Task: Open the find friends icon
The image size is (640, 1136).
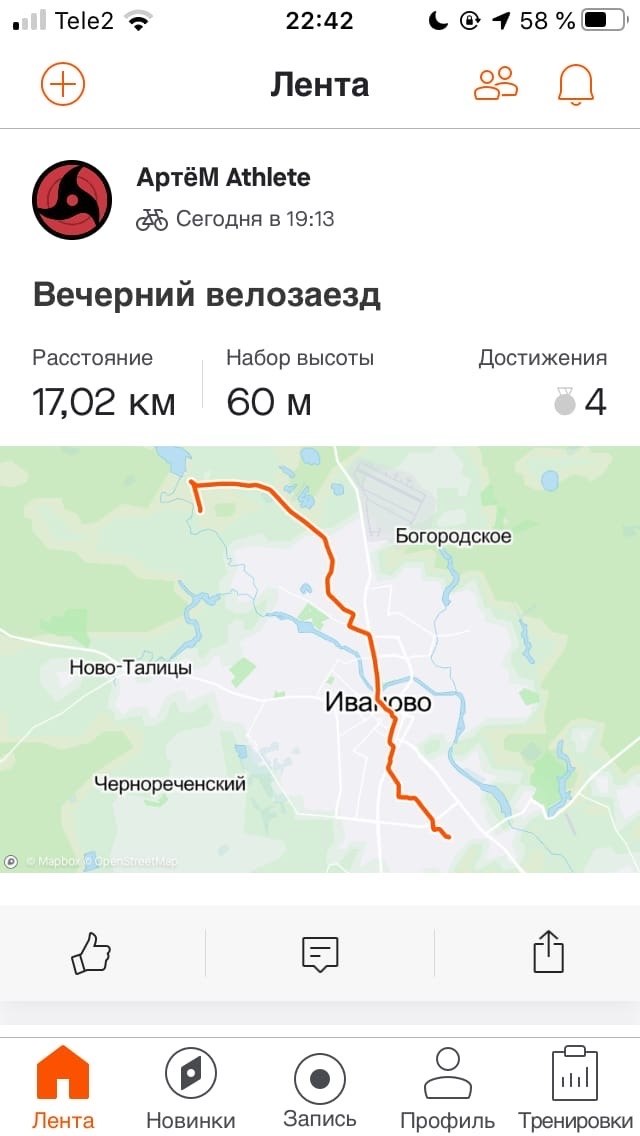Action: point(495,84)
